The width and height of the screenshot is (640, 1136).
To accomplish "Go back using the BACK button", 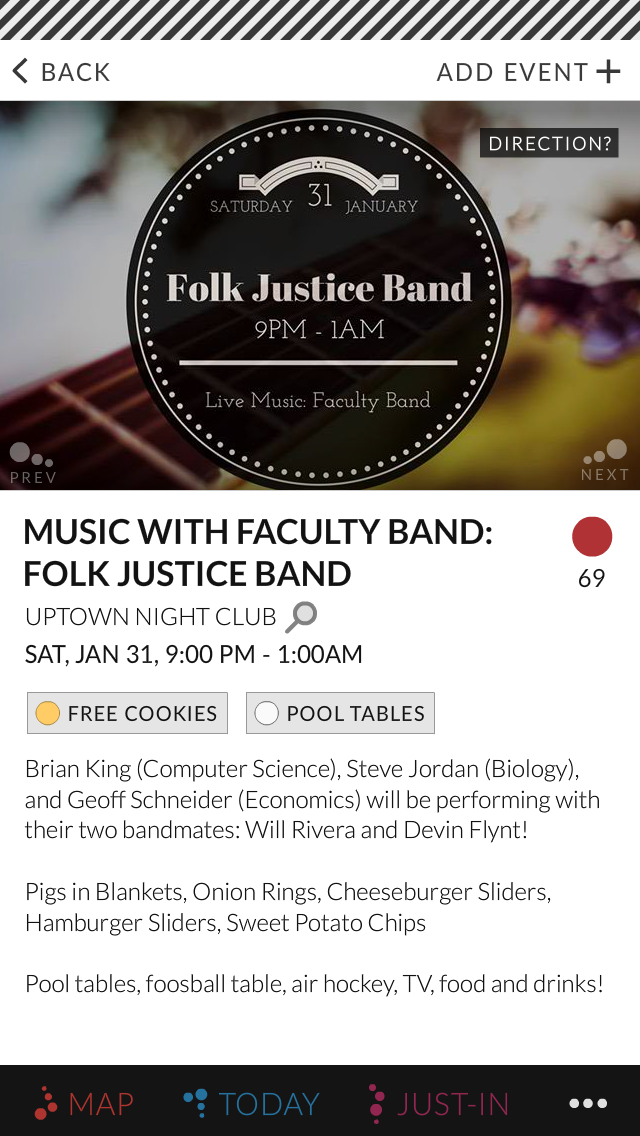I will (61, 72).
